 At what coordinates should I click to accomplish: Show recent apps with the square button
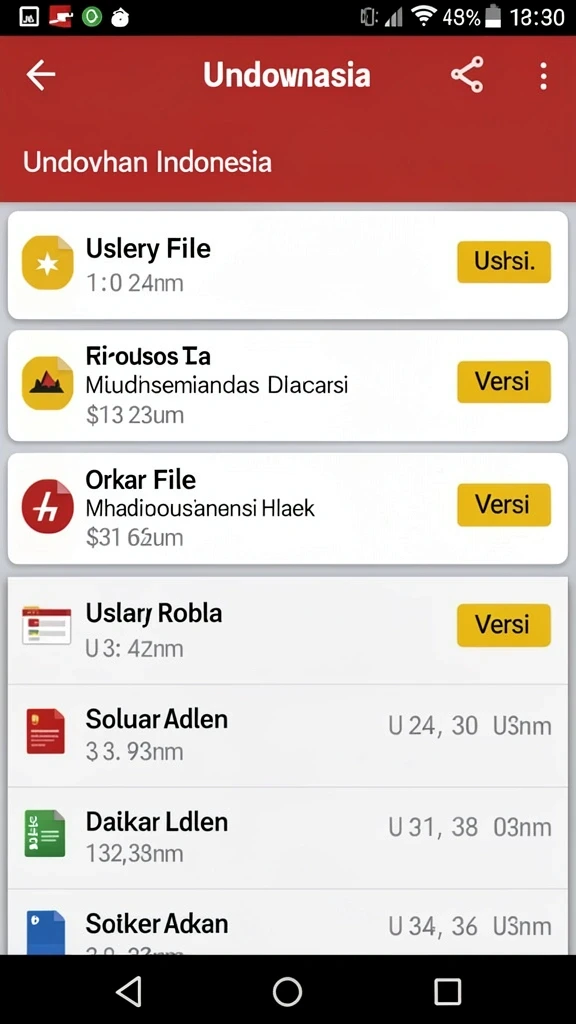coord(447,991)
